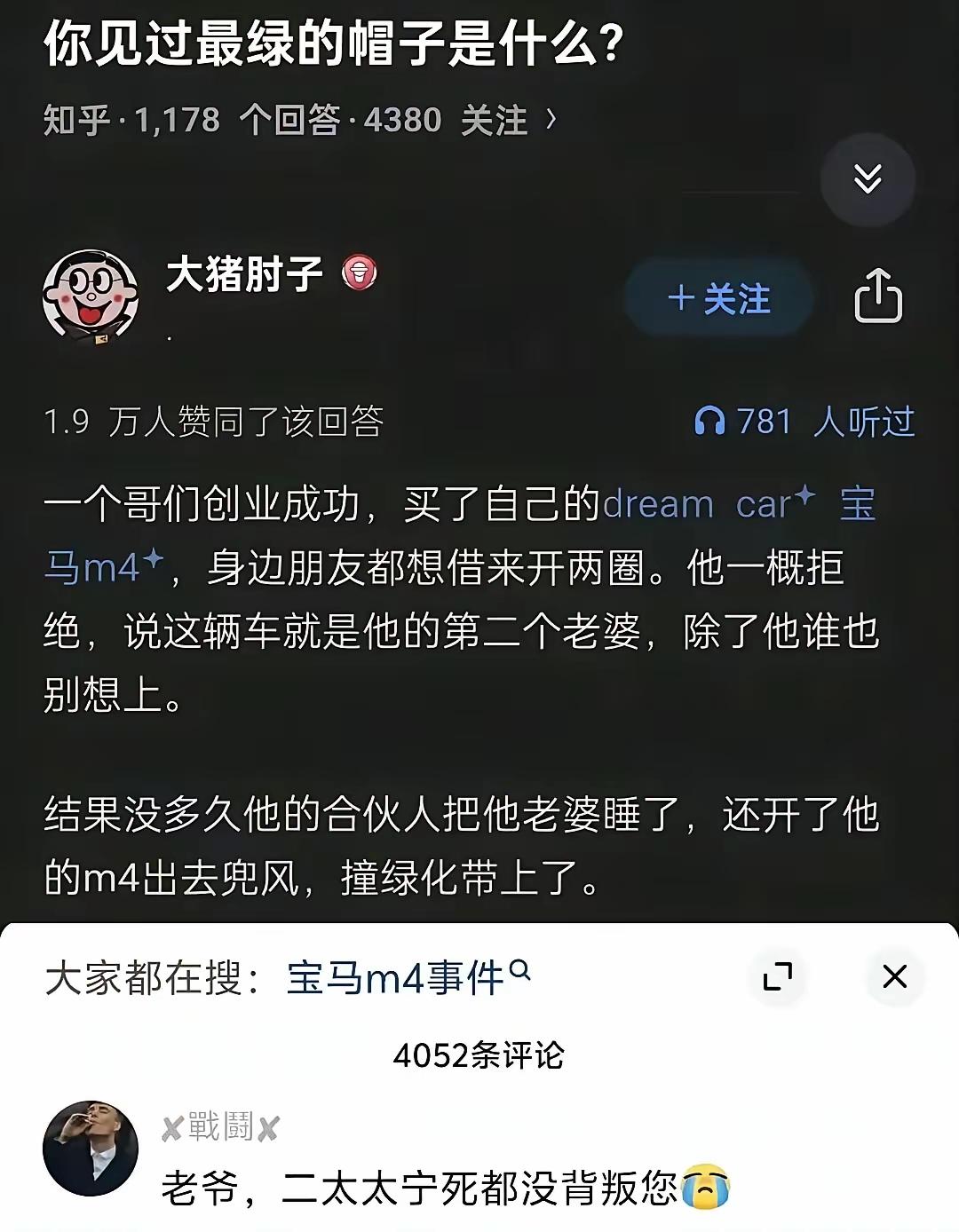This screenshot has height=1232, width=959.
Task: Collapse the answer with the double-chevron button
Action: pos(868,178)
